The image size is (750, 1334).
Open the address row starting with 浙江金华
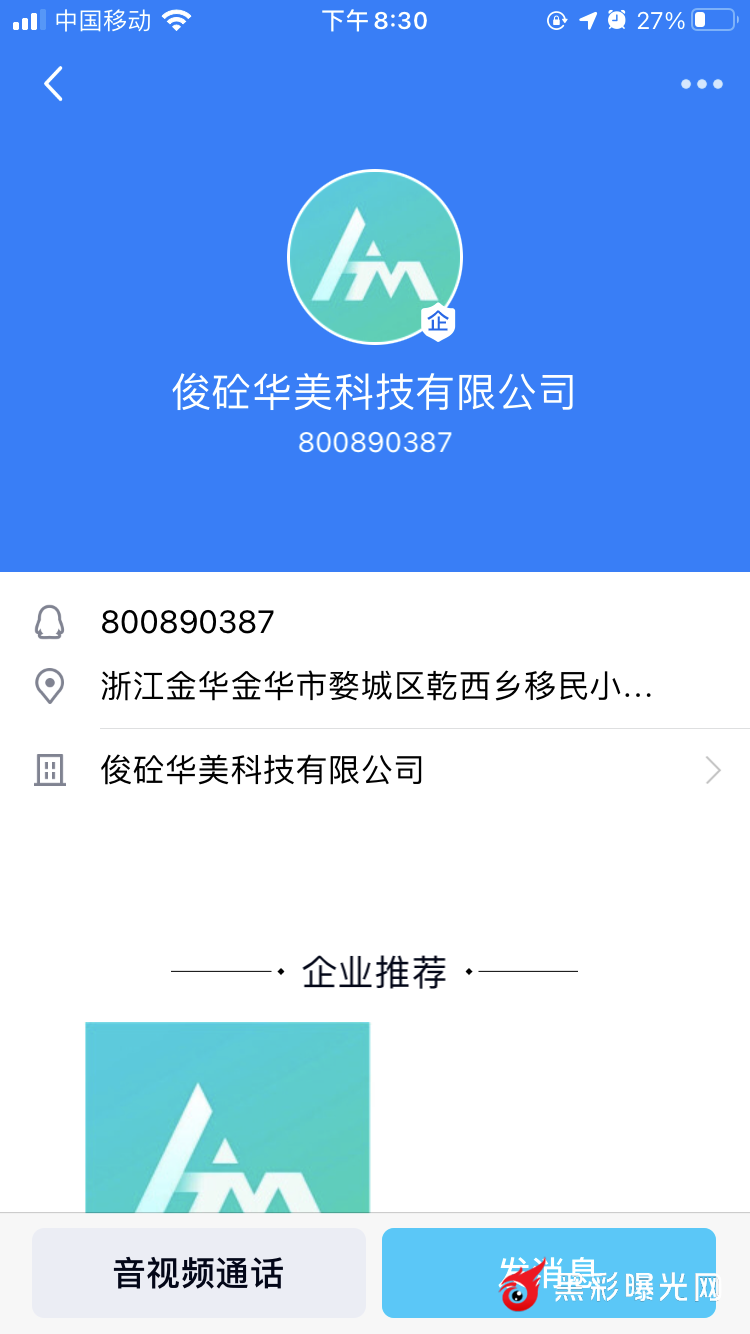pos(375,686)
